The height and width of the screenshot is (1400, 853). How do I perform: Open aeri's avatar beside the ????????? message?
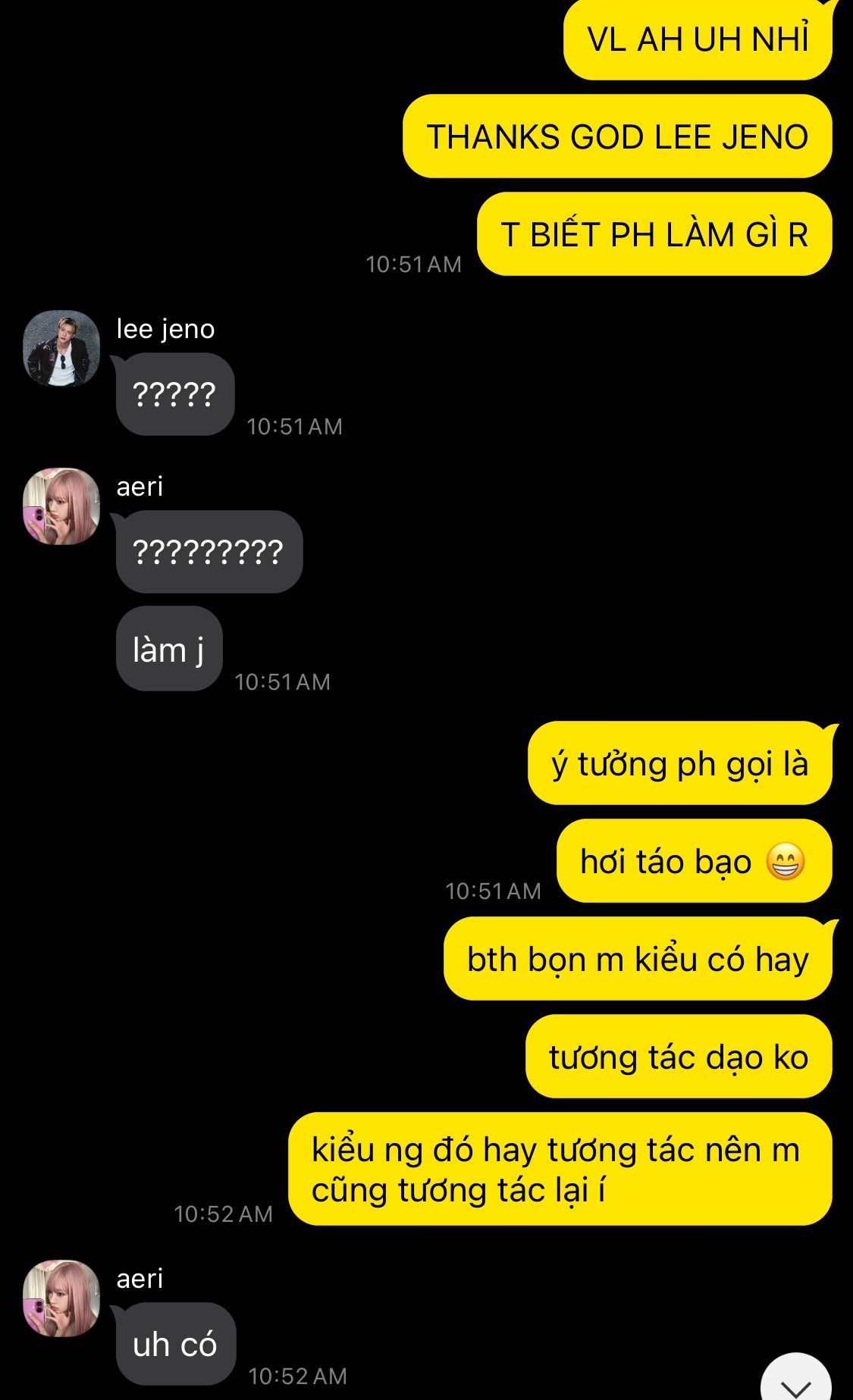pyautogui.click(x=61, y=506)
